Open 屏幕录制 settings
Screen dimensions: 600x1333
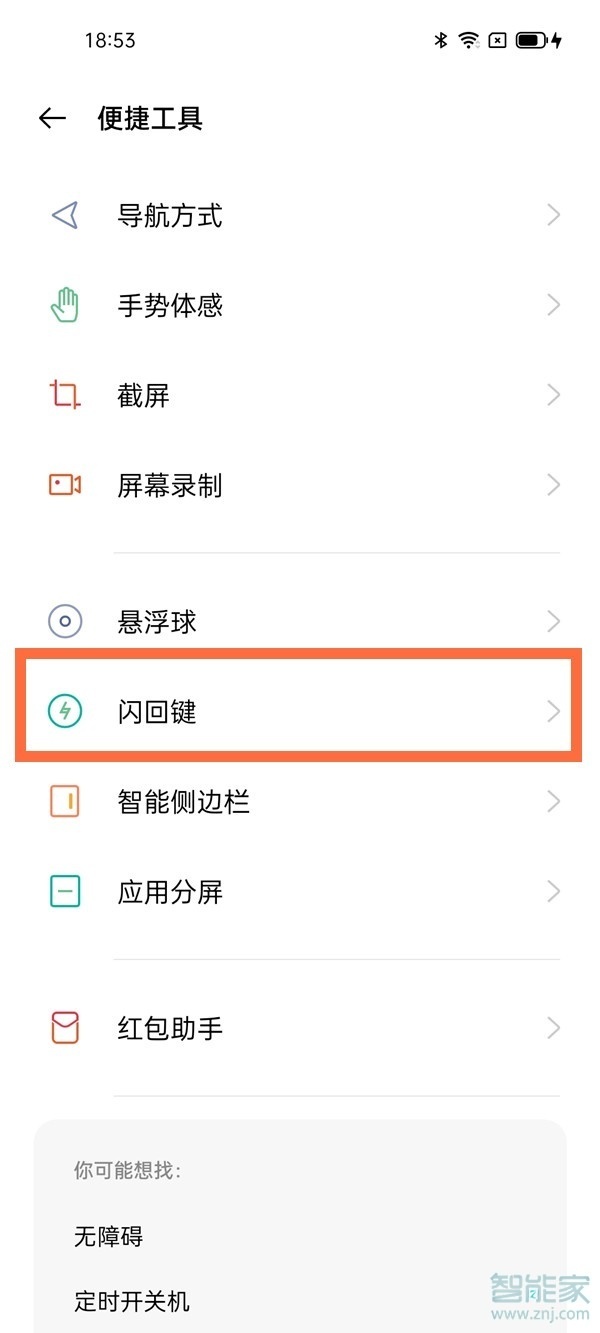300,485
